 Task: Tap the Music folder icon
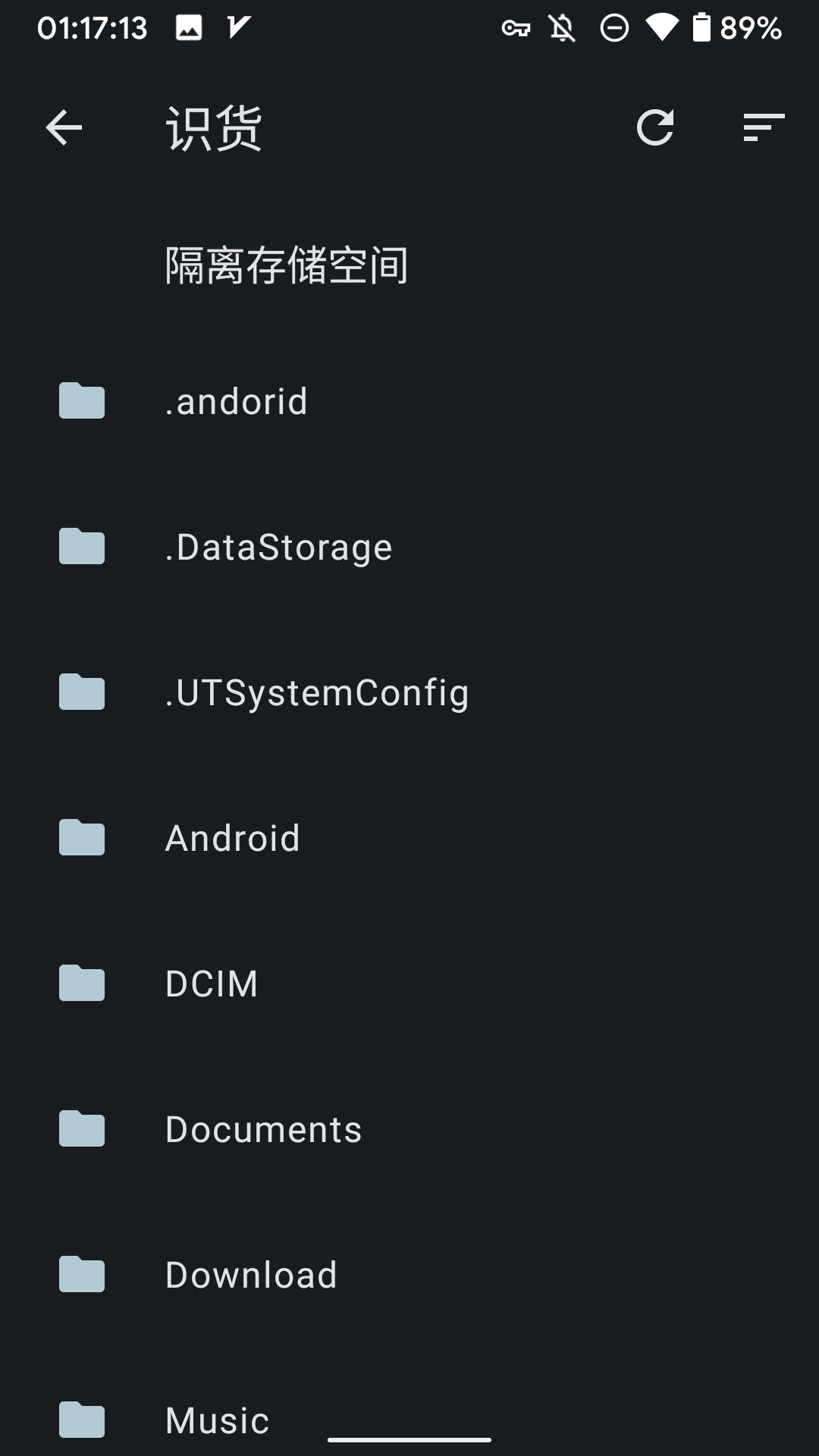click(x=81, y=1420)
